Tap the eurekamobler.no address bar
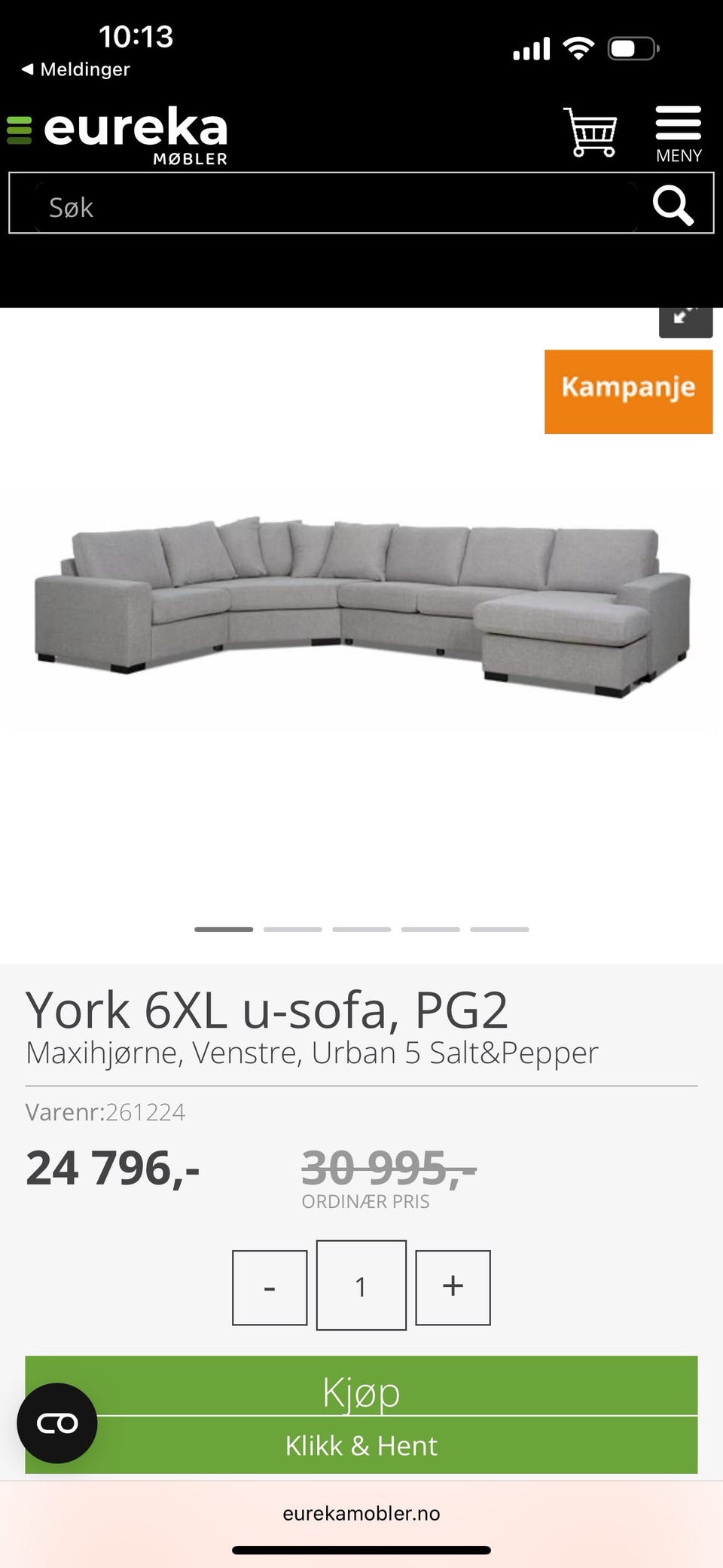 (361, 1513)
